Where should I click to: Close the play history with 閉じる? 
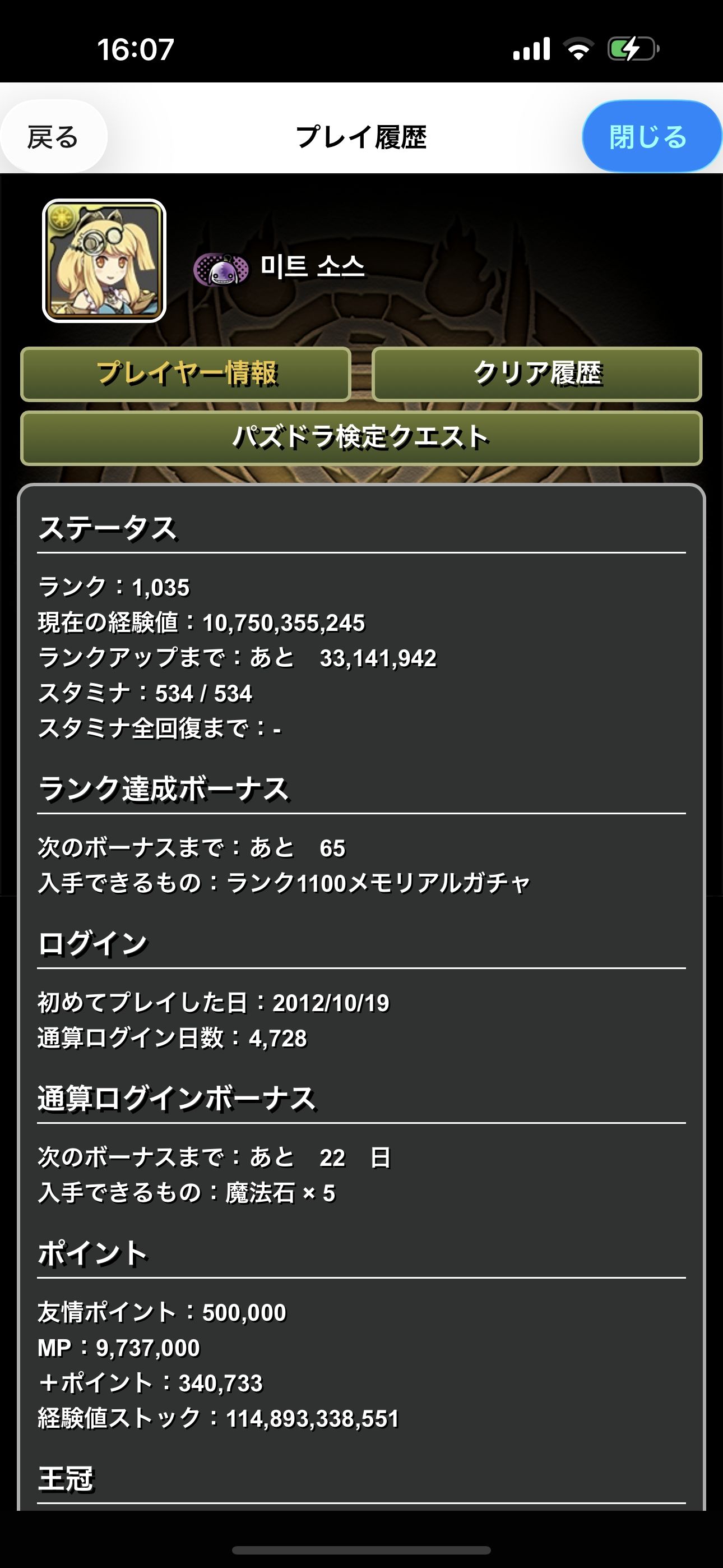(650, 136)
